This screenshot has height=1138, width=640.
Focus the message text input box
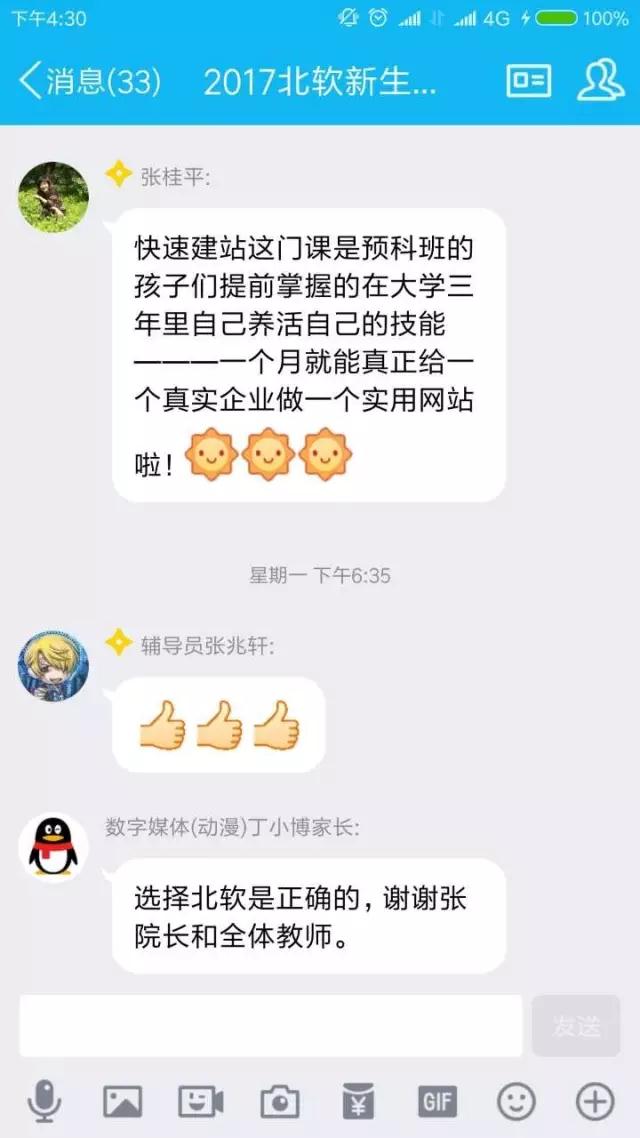click(270, 1025)
